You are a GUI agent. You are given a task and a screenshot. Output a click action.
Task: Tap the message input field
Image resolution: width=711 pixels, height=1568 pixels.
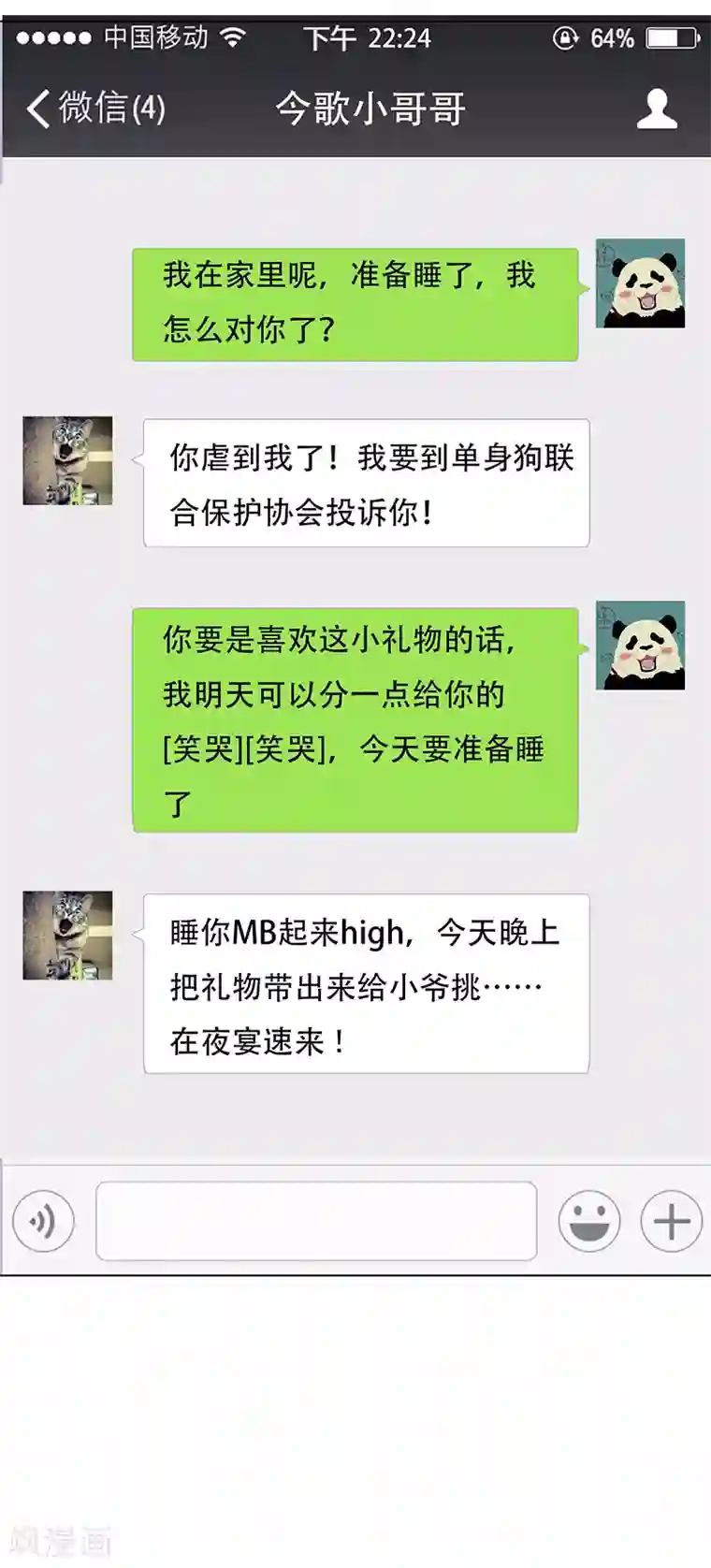(x=318, y=1221)
